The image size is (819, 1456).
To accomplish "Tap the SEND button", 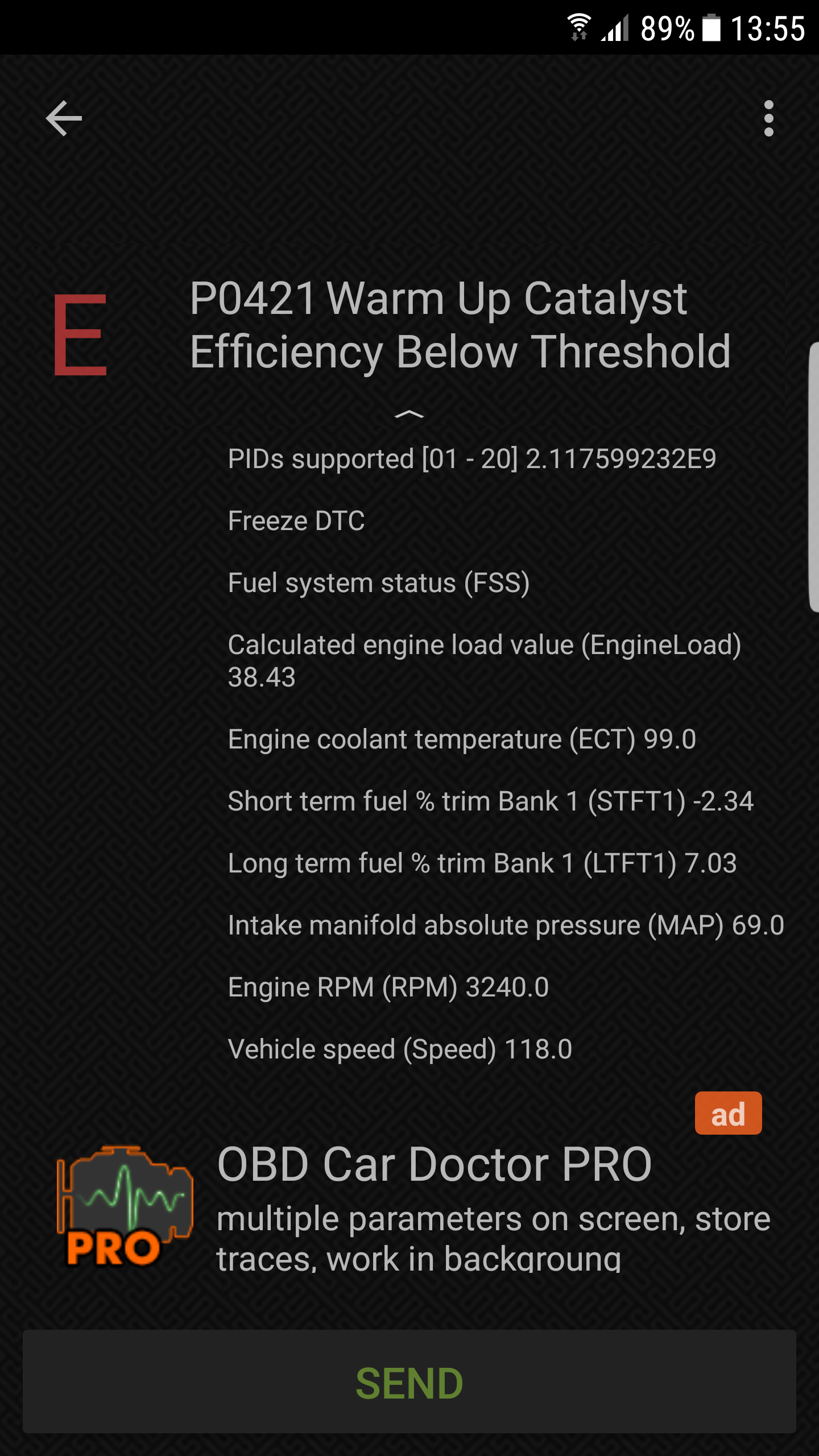I will pos(409,1383).
